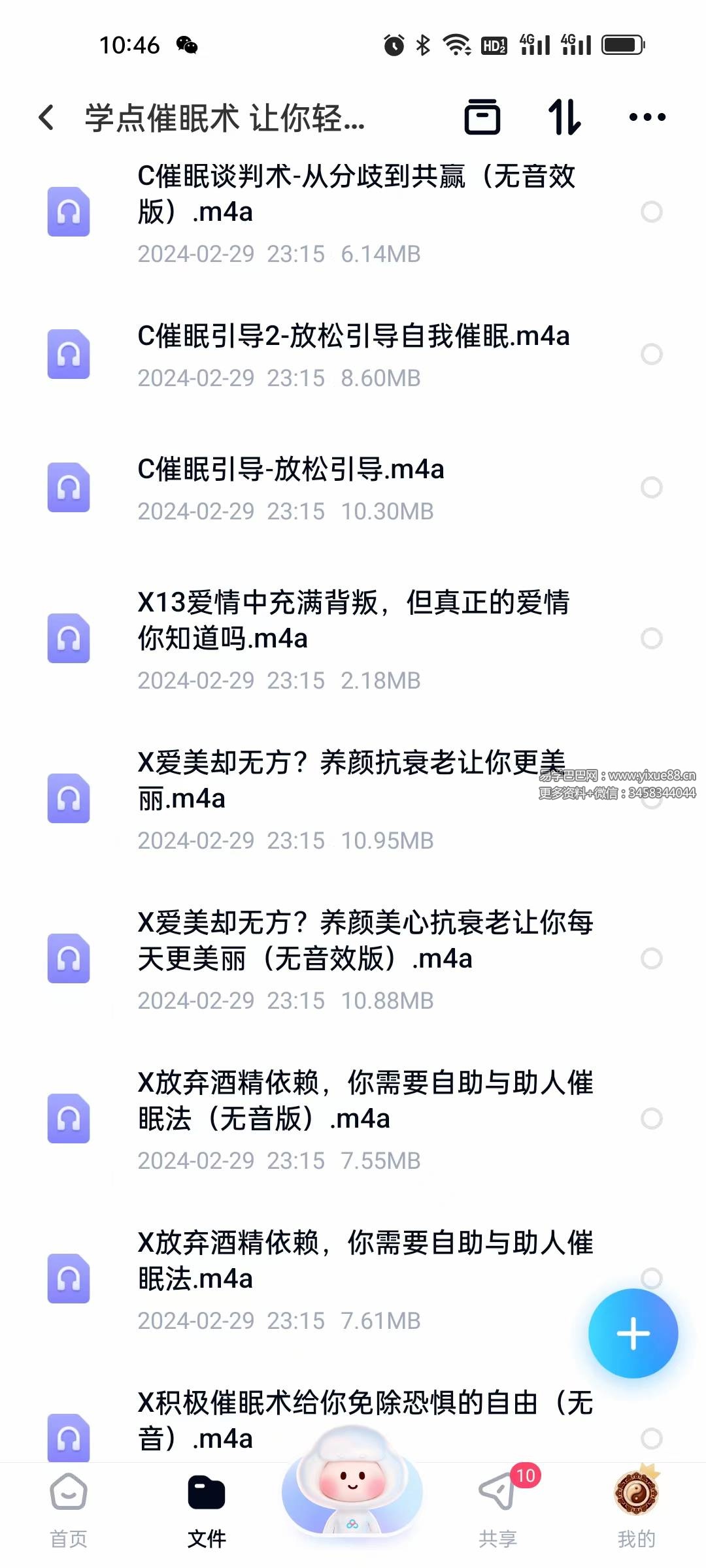Tap the folder view icon in top bar
Screen dimensions: 706x1568
click(x=482, y=118)
